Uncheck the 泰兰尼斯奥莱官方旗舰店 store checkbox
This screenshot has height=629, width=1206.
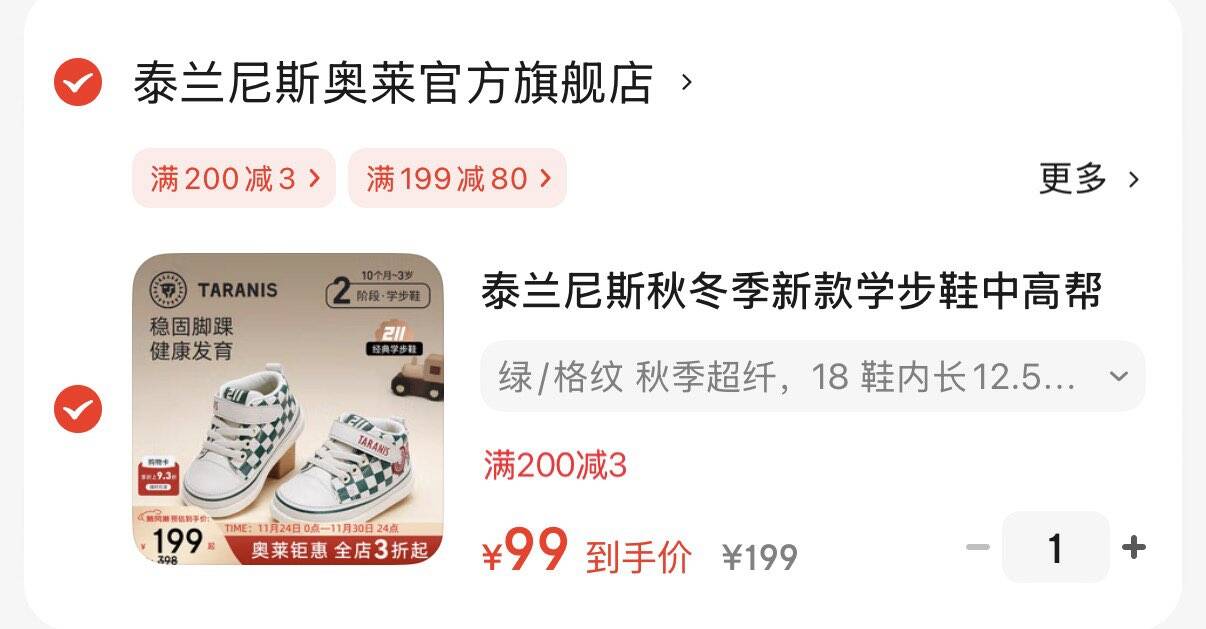(78, 82)
